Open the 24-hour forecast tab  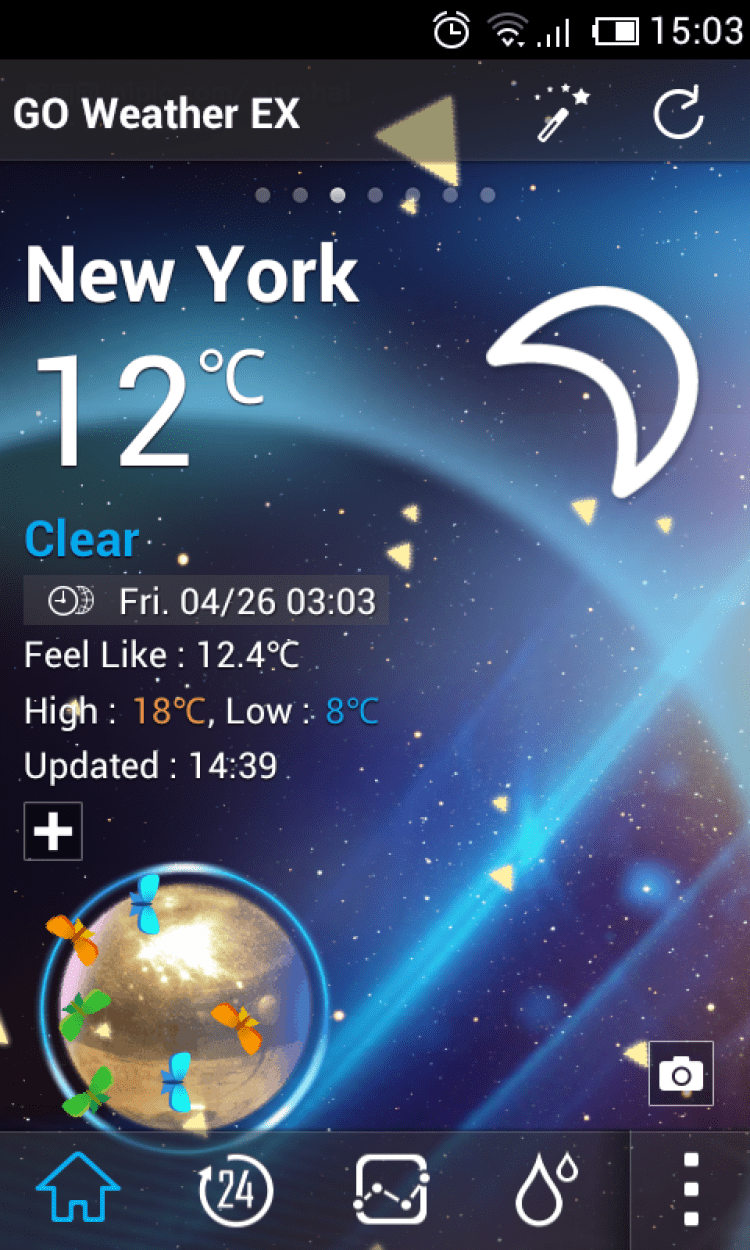coord(236,1190)
